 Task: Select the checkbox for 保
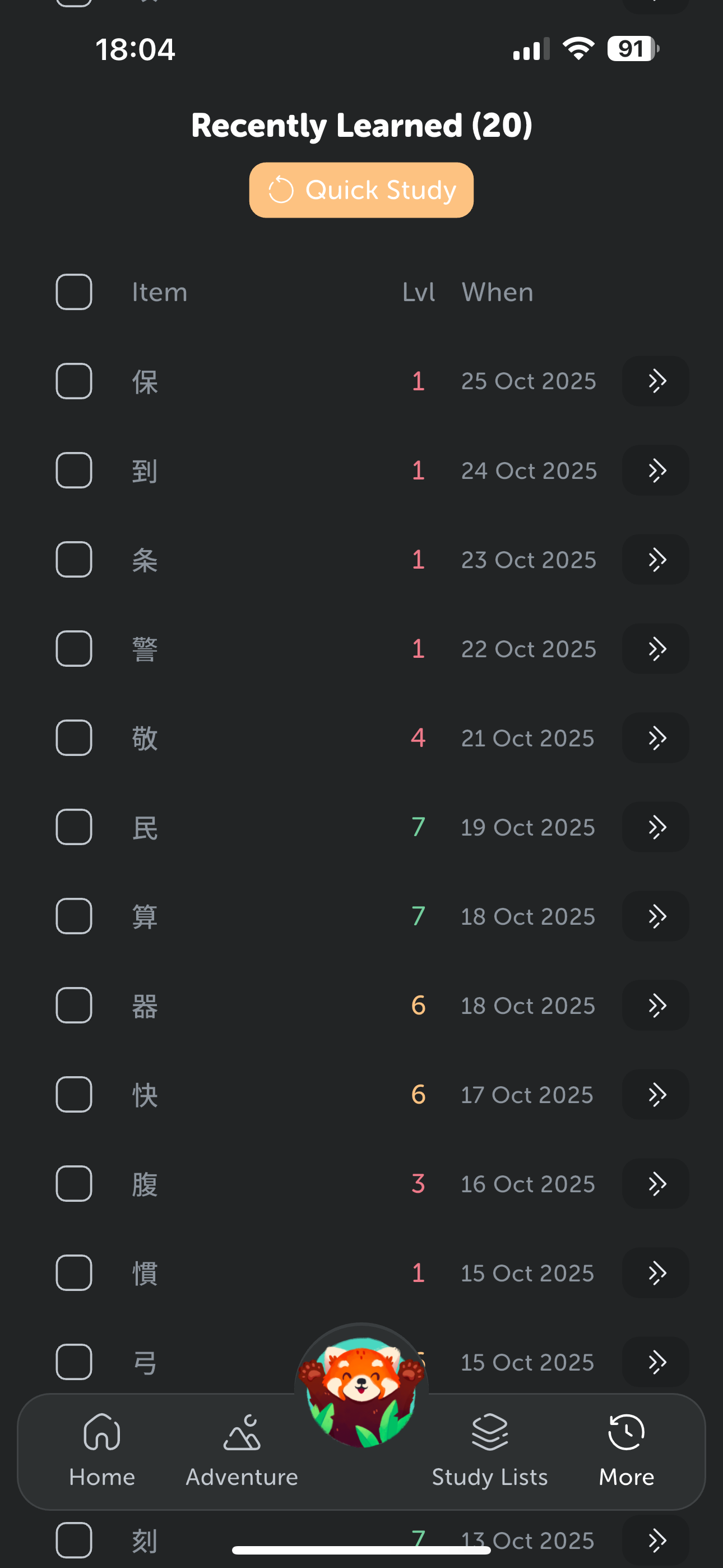tap(73, 381)
